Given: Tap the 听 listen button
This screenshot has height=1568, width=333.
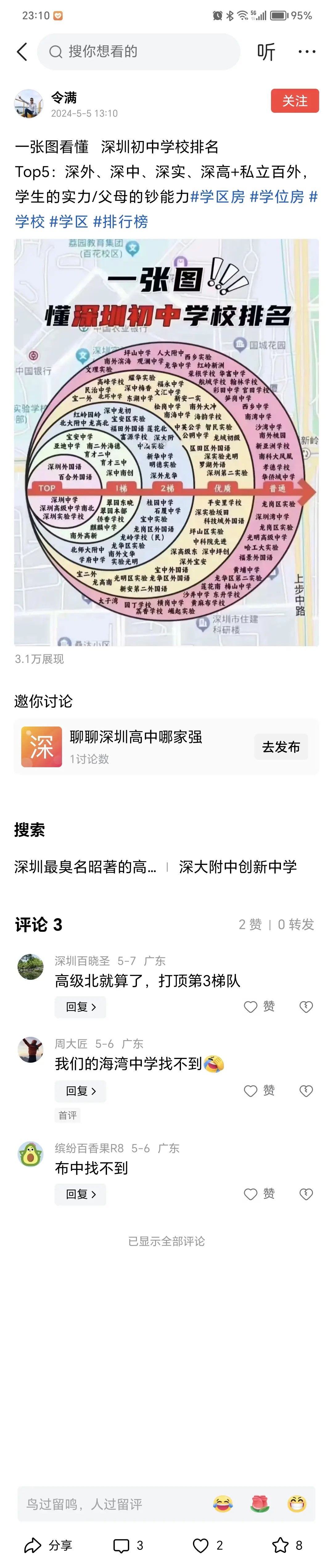Looking at the screenshot, I should coord(265,52).
